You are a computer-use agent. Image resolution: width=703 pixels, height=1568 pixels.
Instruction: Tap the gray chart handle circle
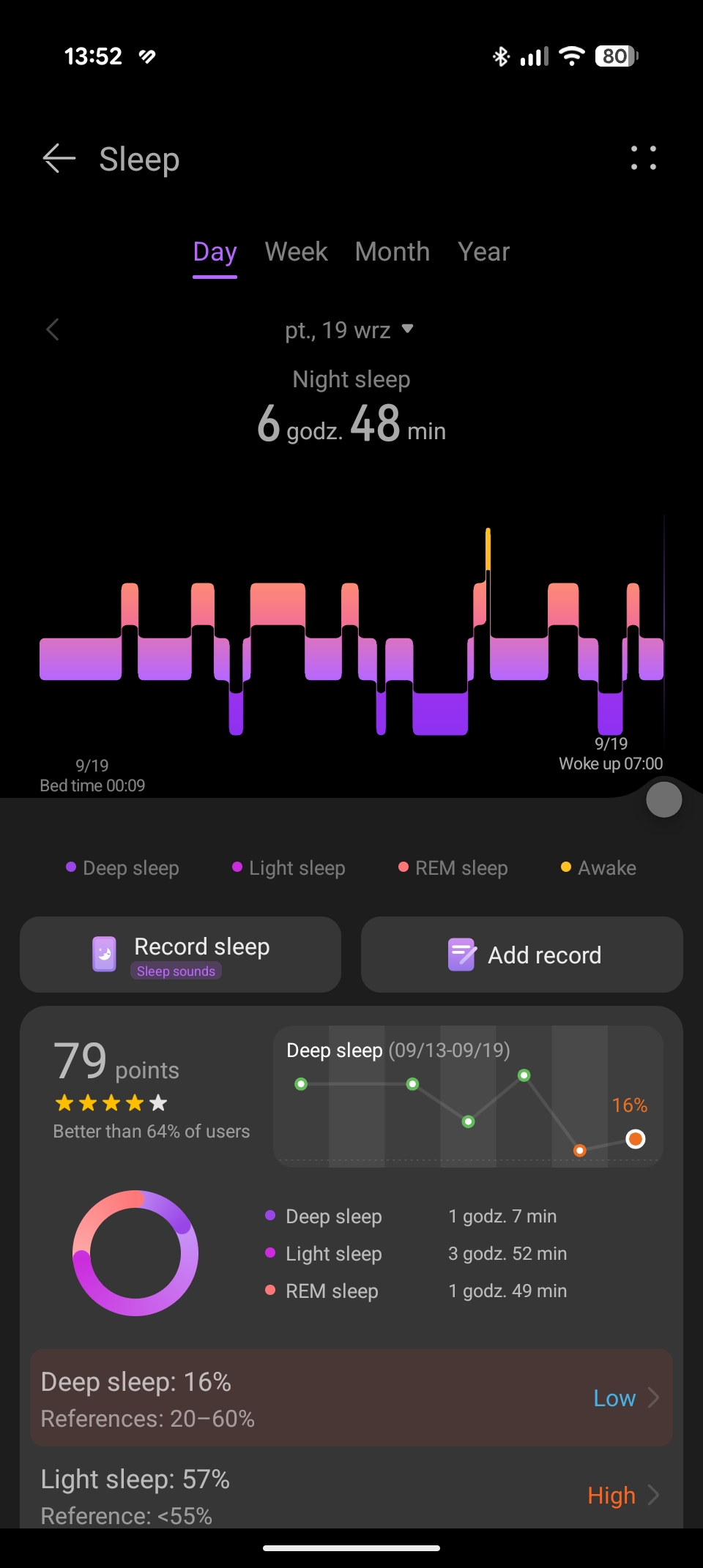pyautogui.click(x=664, y=799)
